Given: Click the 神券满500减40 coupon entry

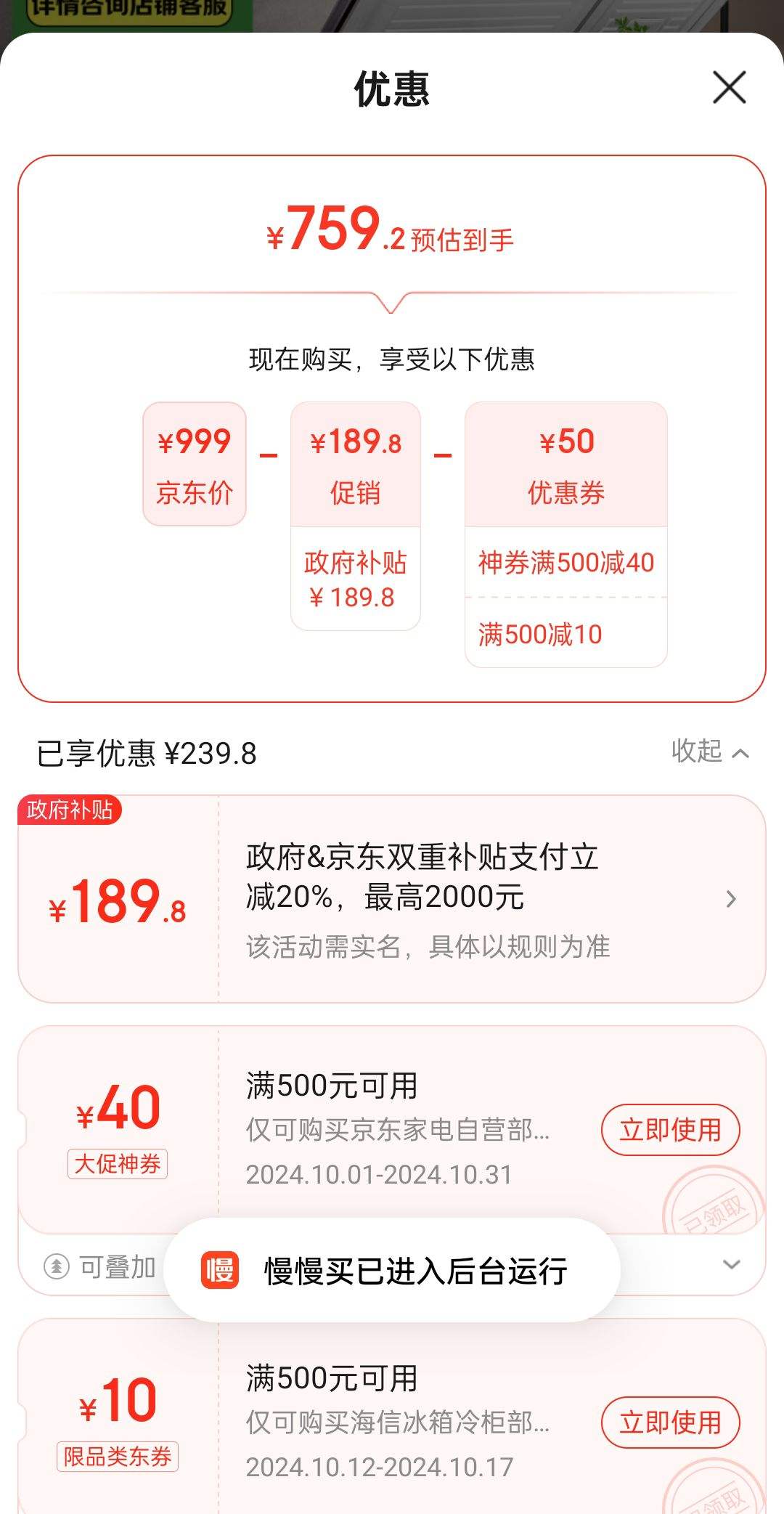Looking at the screenshot, I should [566, 563].
